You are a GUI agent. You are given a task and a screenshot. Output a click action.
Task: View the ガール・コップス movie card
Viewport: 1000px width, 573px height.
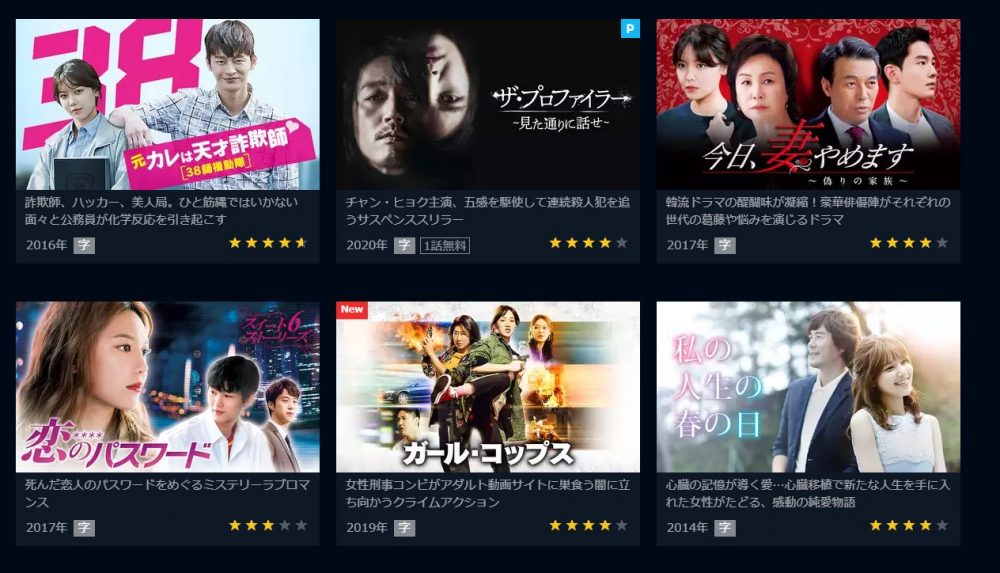(x=487, y=387)
